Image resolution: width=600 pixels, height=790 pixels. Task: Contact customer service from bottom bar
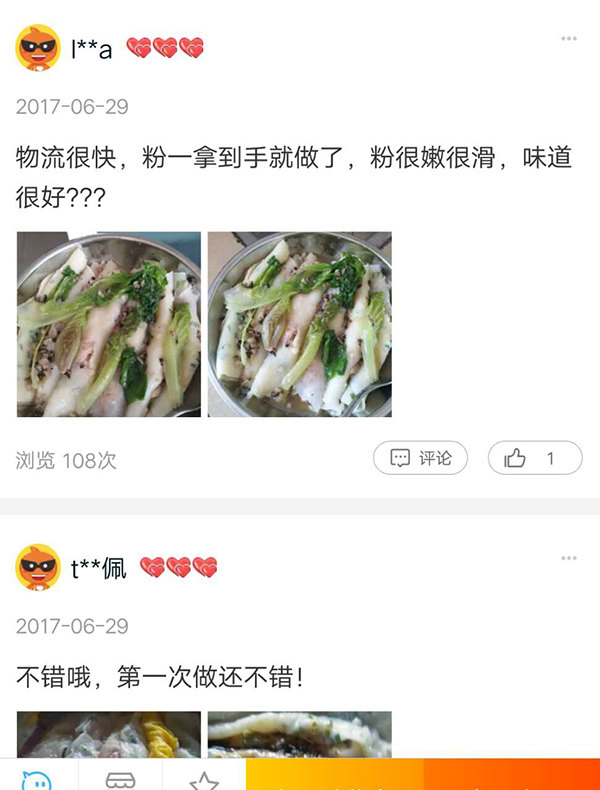(38, 779)
